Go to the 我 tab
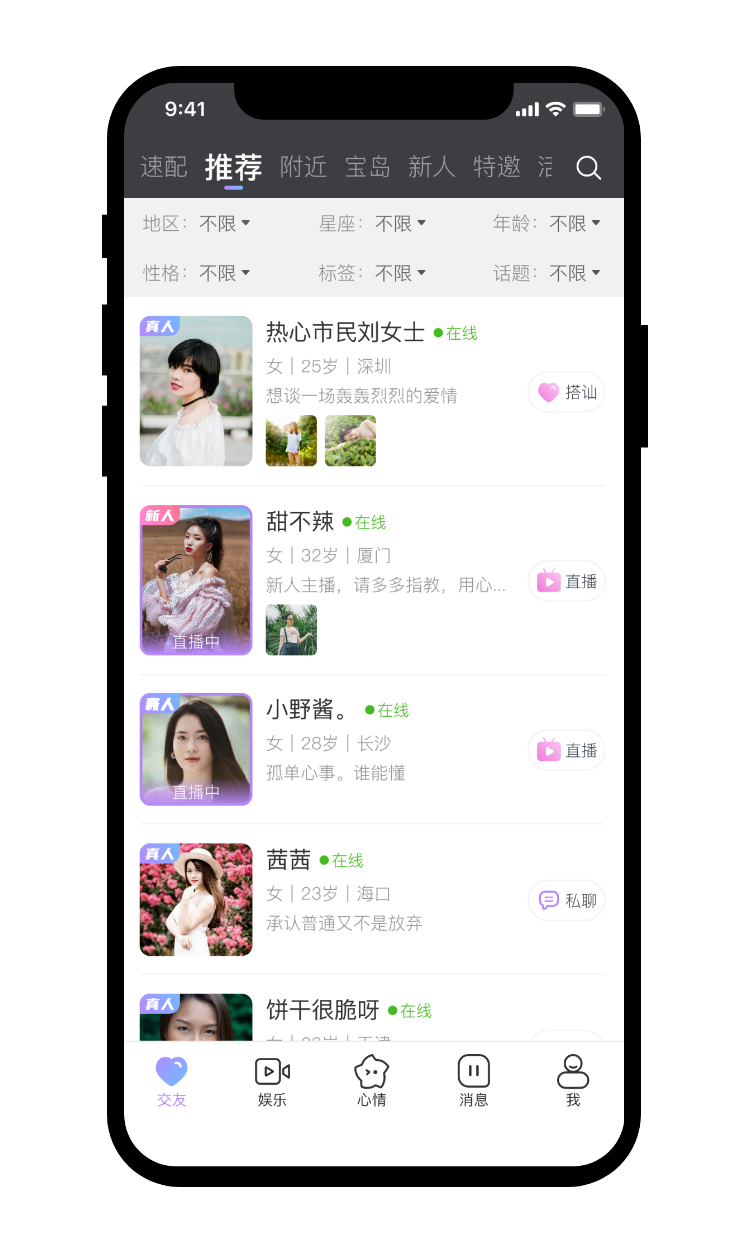 573,1082
